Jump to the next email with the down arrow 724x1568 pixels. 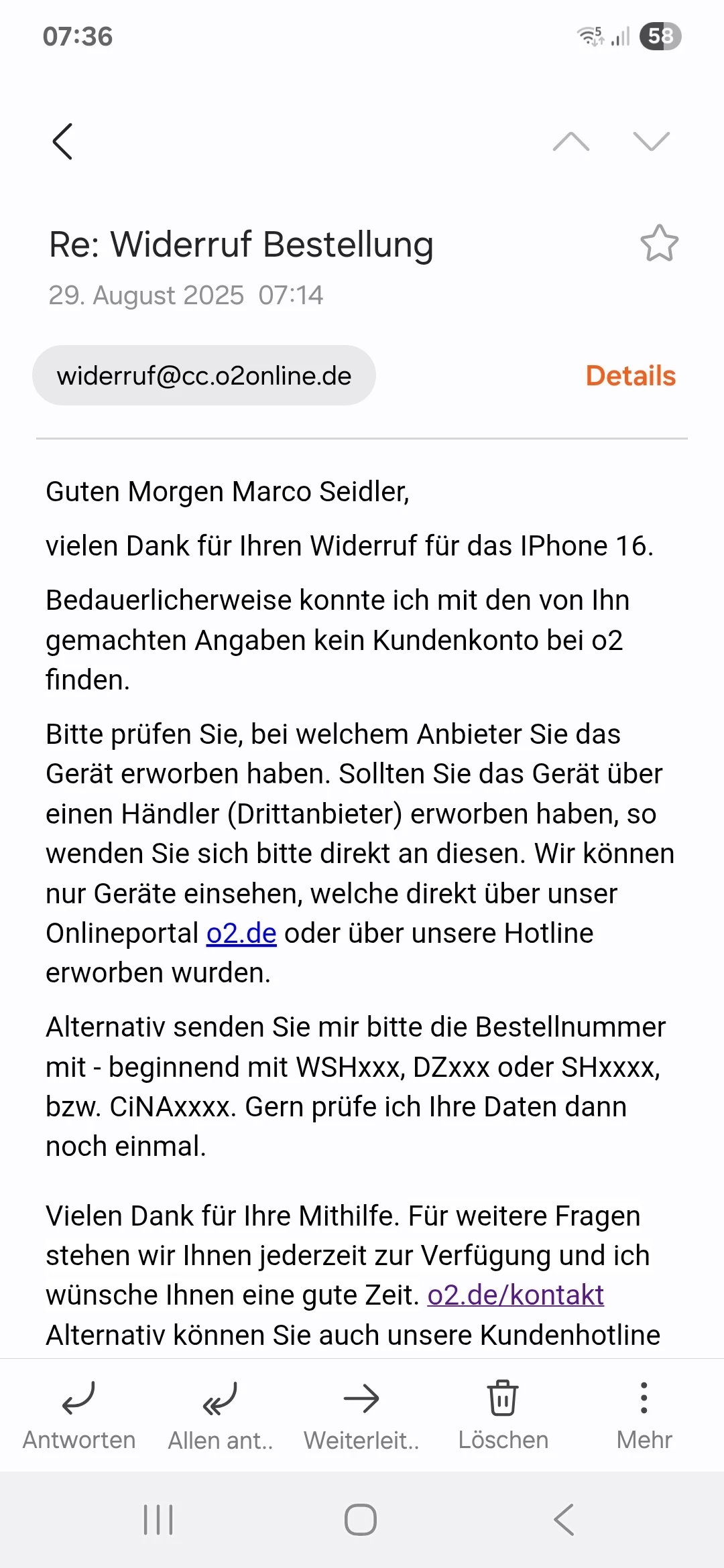click(651, 141)
